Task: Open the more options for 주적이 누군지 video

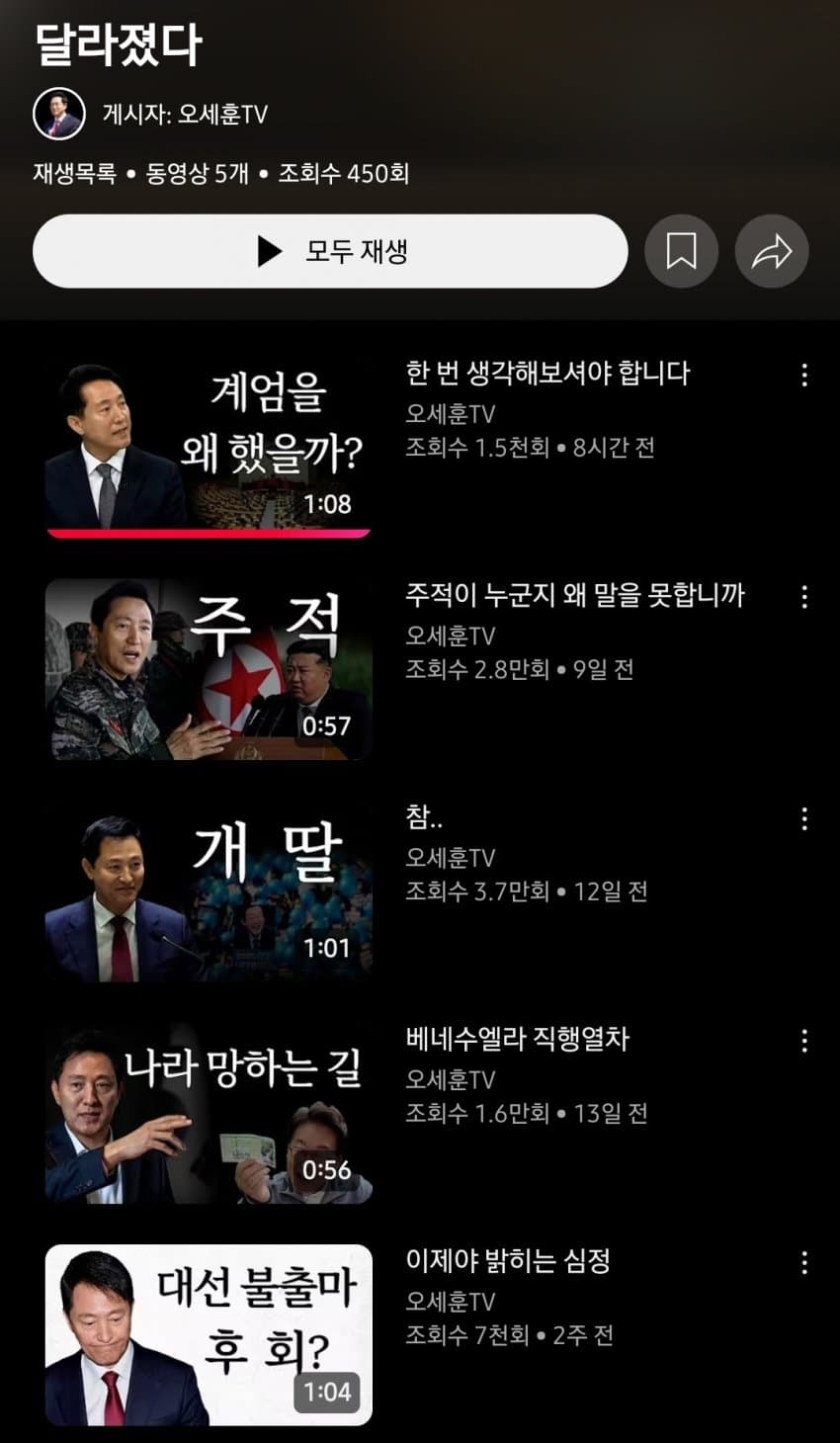Action: 804,597
